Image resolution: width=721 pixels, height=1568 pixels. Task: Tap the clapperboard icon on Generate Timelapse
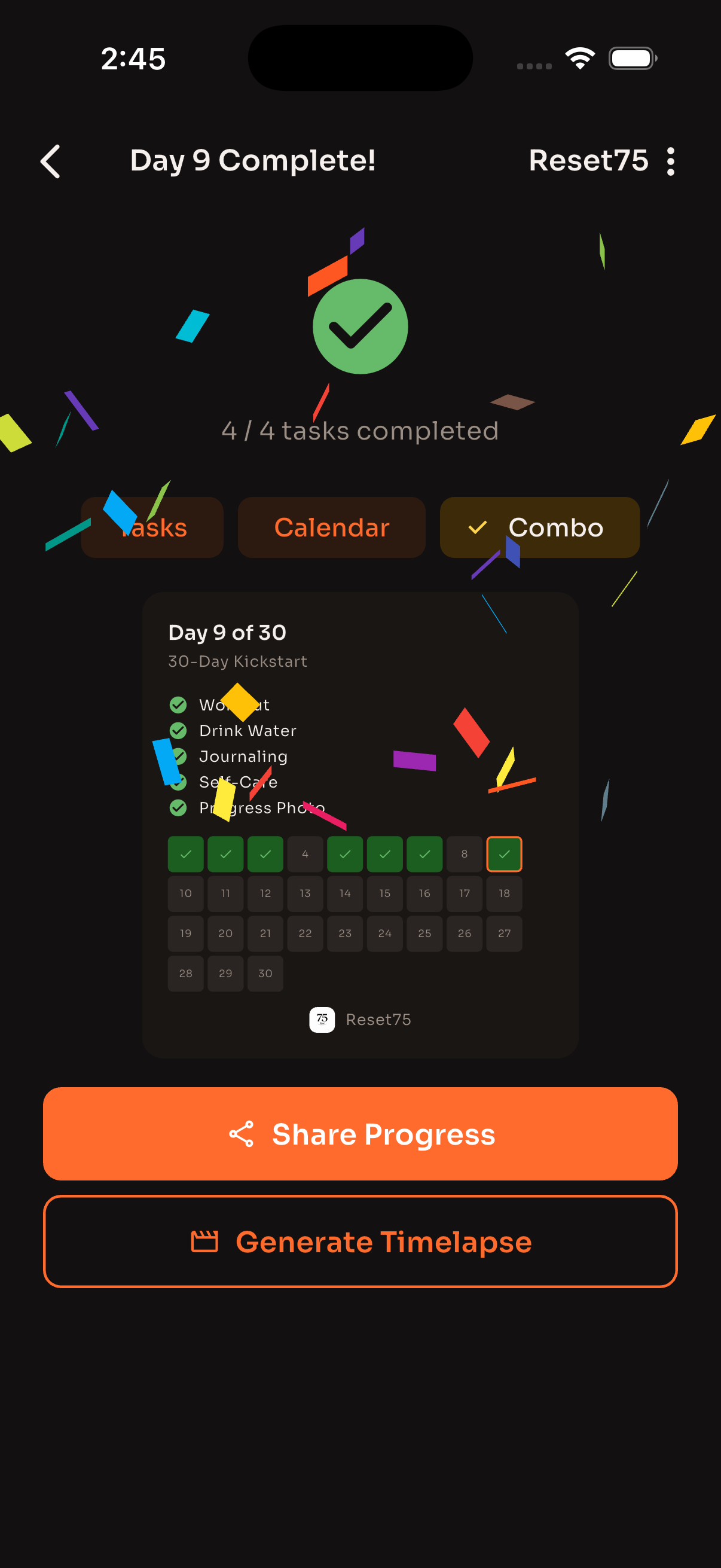[x=206, y=1241]
